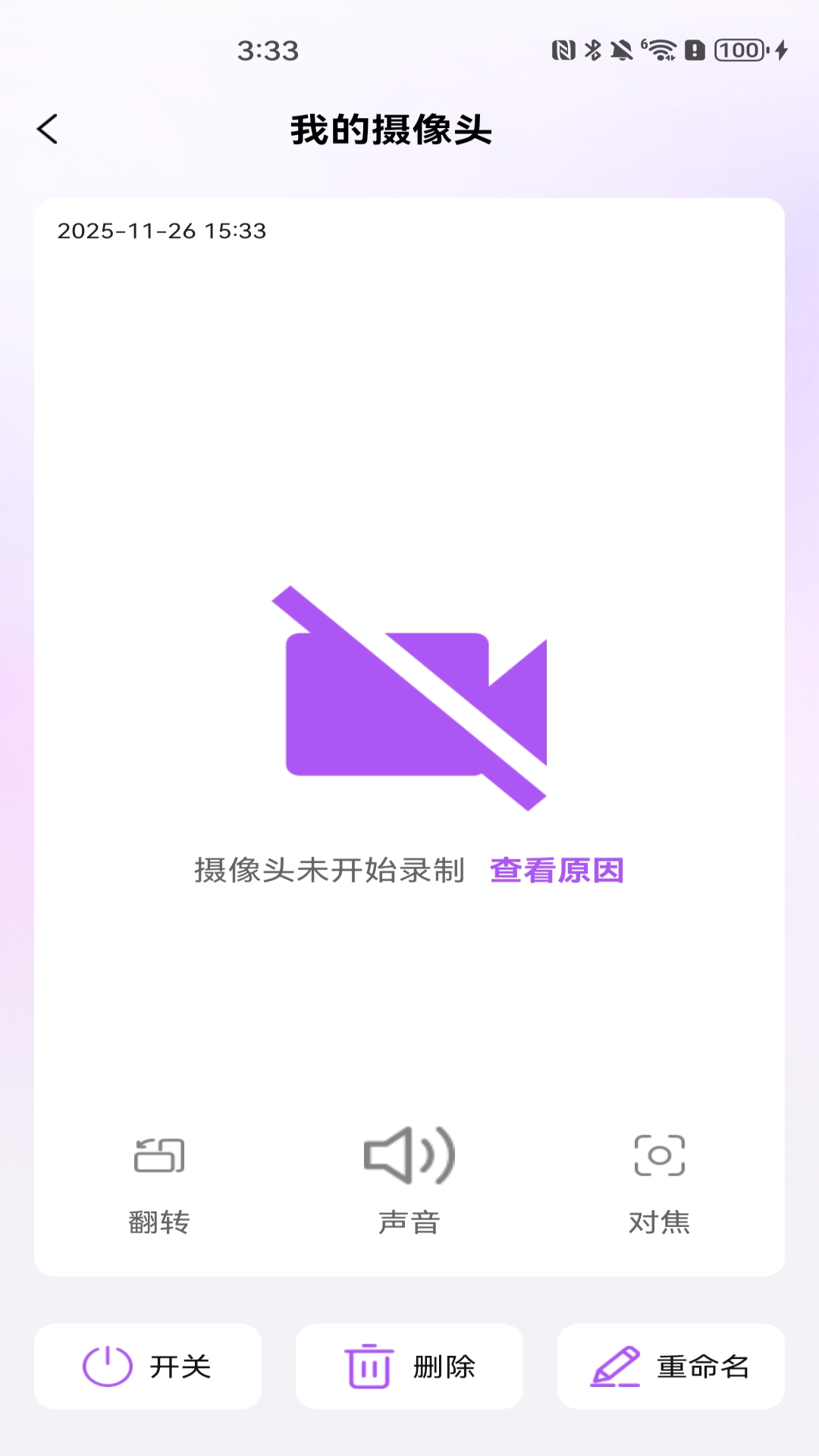Go back from 我的摄像头 screen
Screen dimensions: 819x1456
click(48, 129)
